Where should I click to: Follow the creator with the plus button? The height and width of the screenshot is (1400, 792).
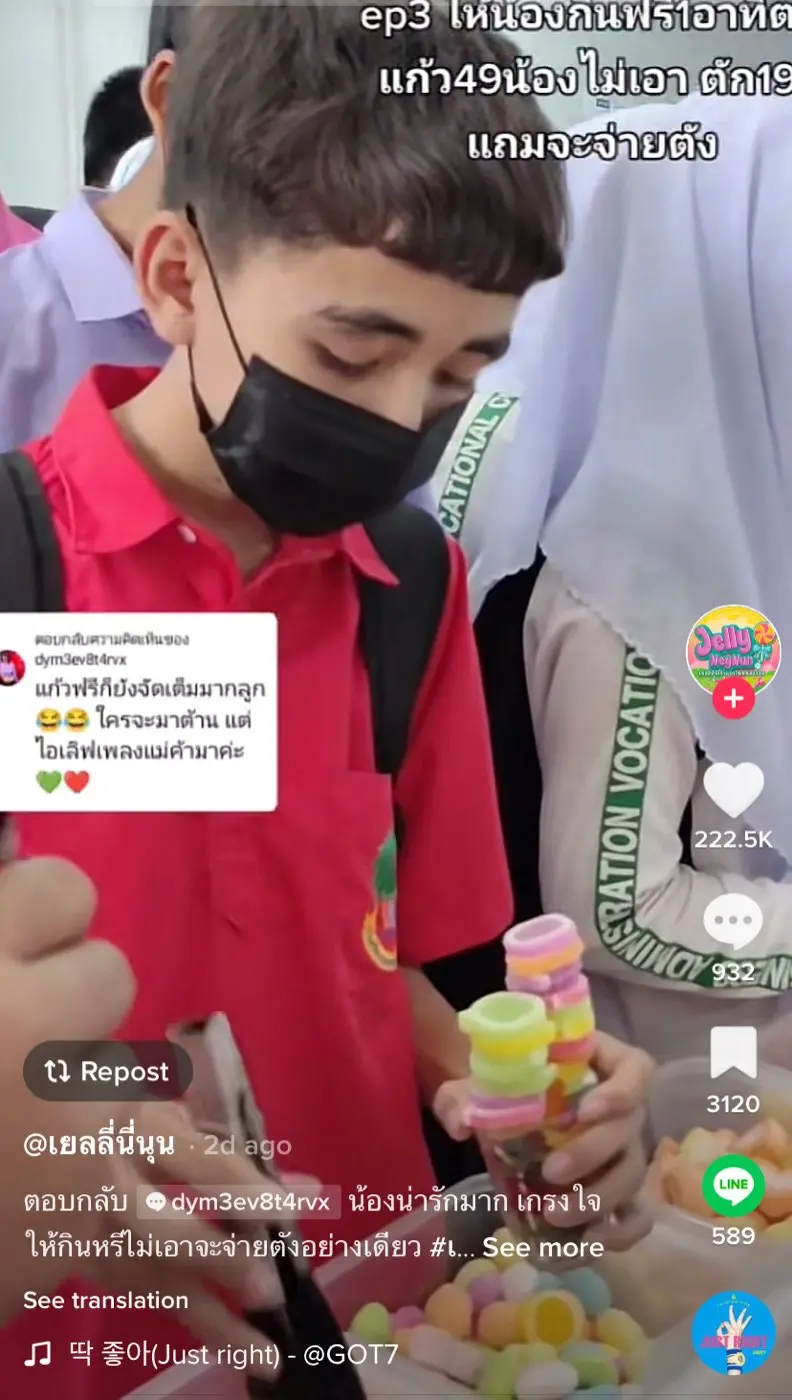tap(733, 699)
